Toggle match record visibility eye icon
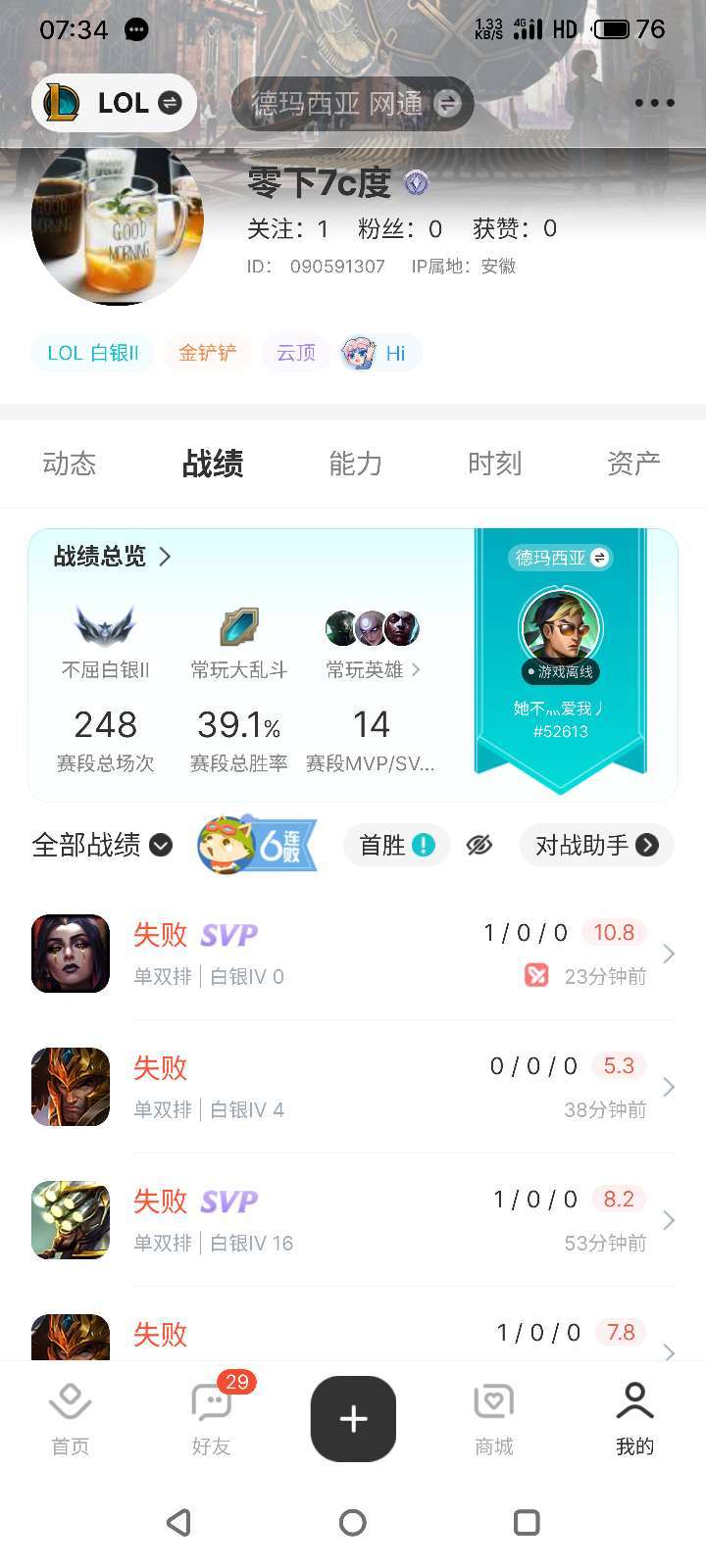Image resolution: width=706 pixels, height=1568 pixels. pos(479,845)
